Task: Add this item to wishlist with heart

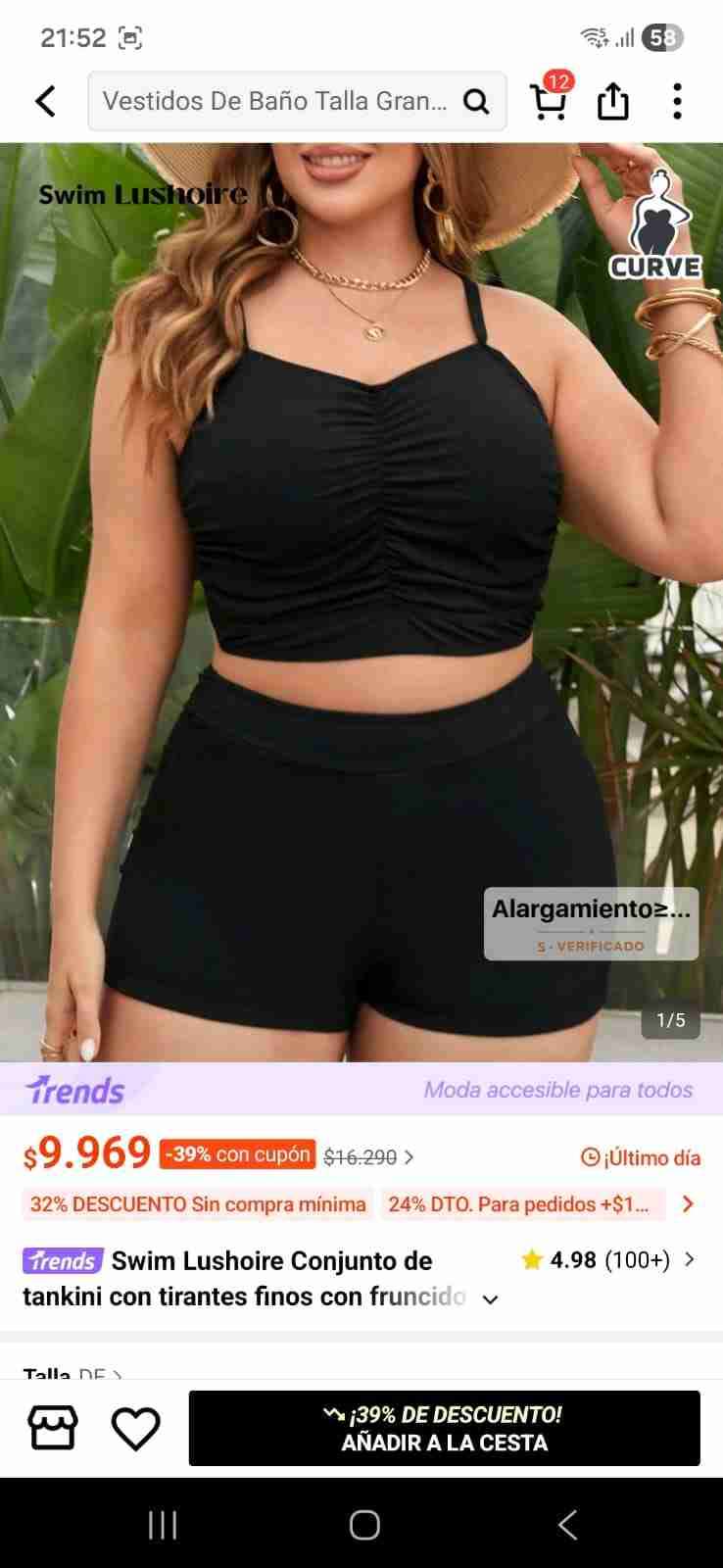Action: coord(136,1428)
